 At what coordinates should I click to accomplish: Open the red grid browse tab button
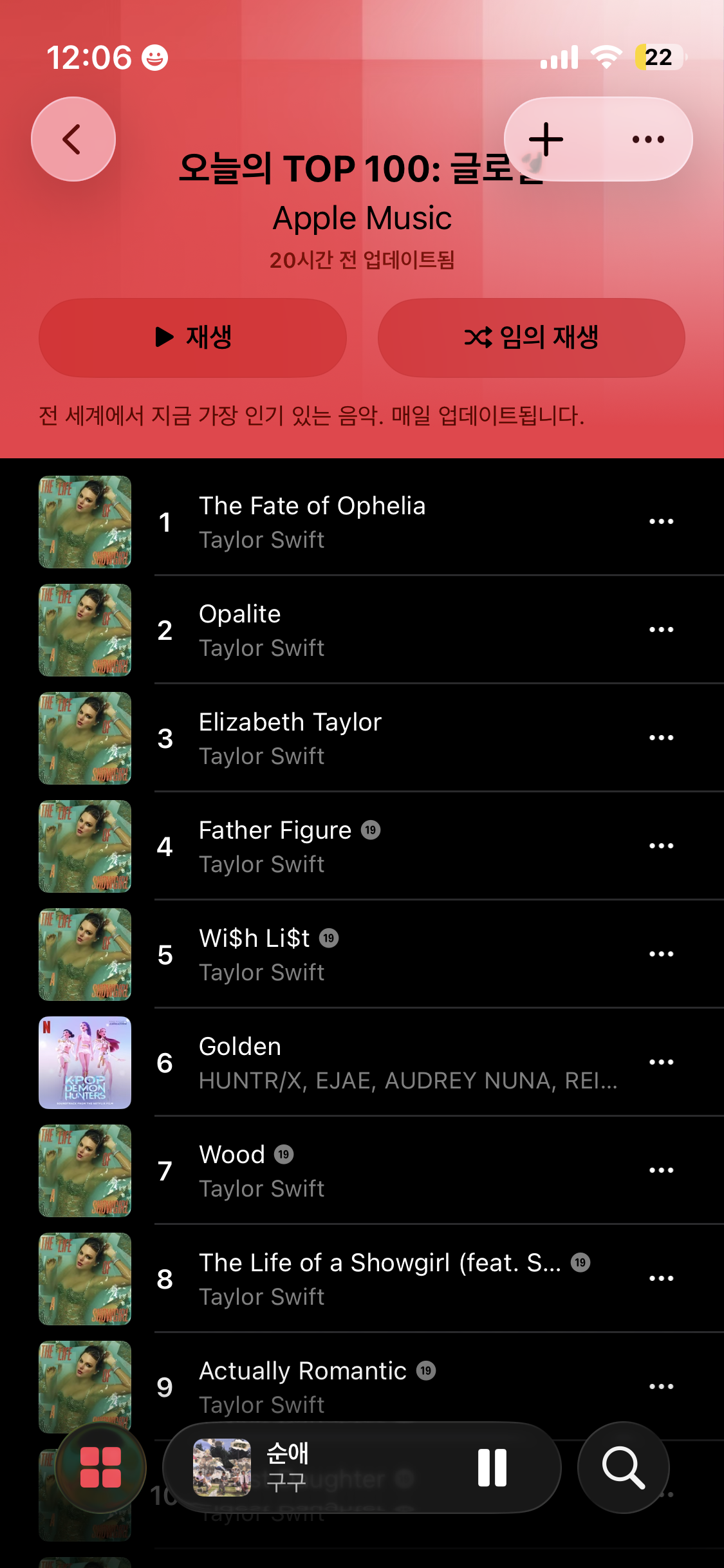[x=100, y=1468]
